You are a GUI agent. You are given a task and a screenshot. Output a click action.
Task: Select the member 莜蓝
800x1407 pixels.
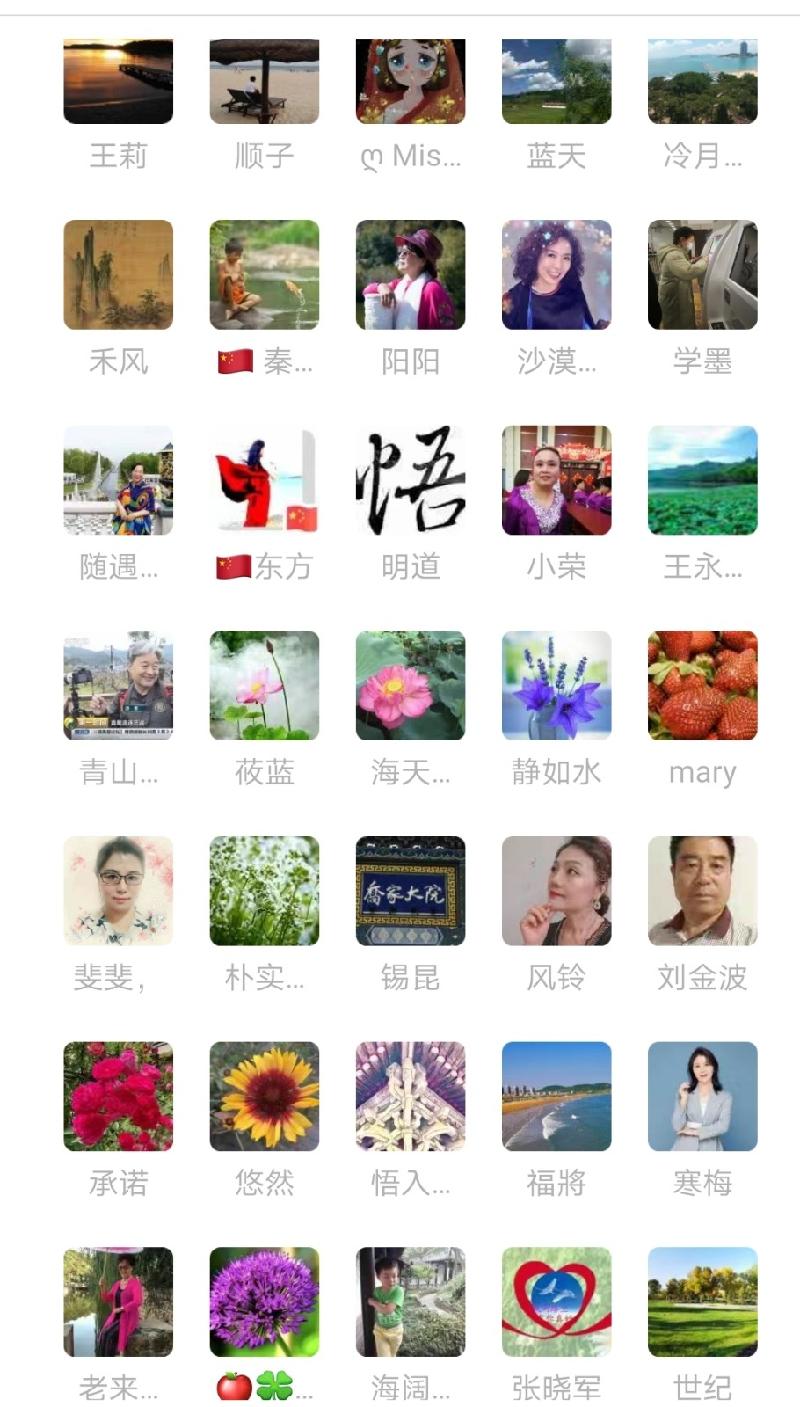coord(264,685)
